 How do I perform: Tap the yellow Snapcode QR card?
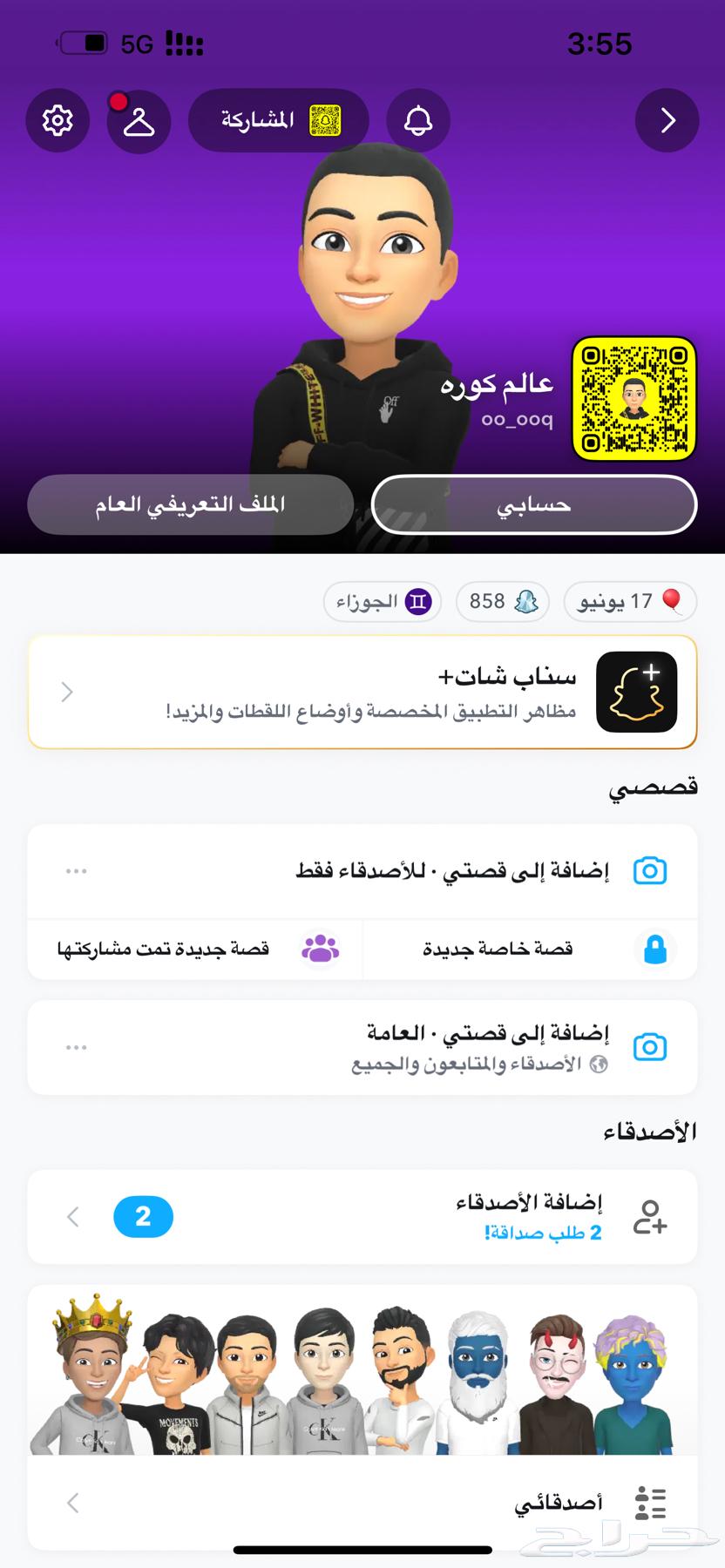[x=634, y=398]
